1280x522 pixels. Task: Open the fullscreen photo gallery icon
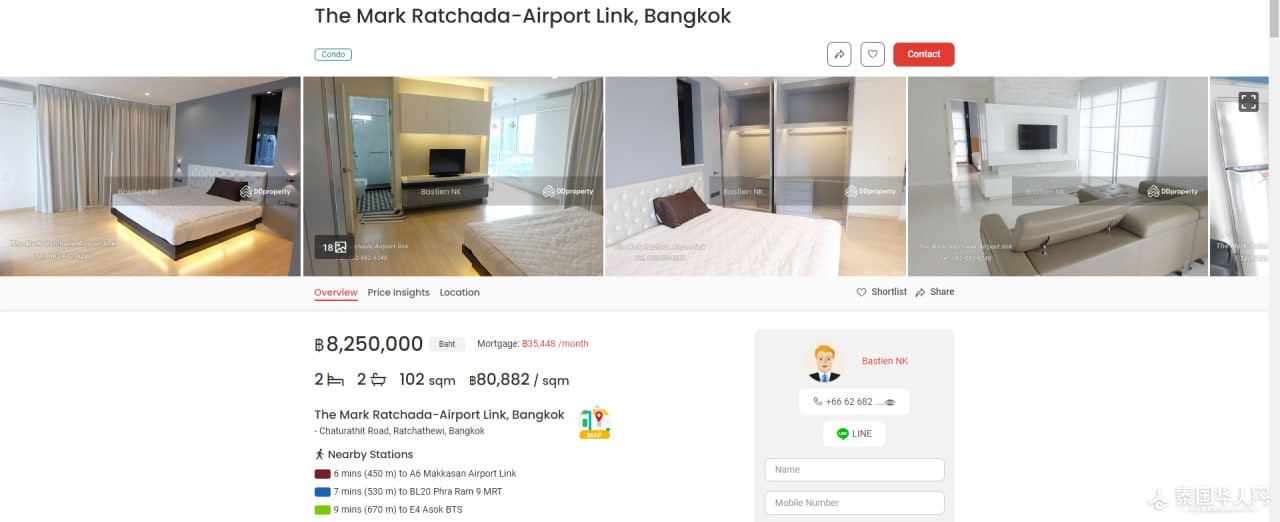[1248, 101]
